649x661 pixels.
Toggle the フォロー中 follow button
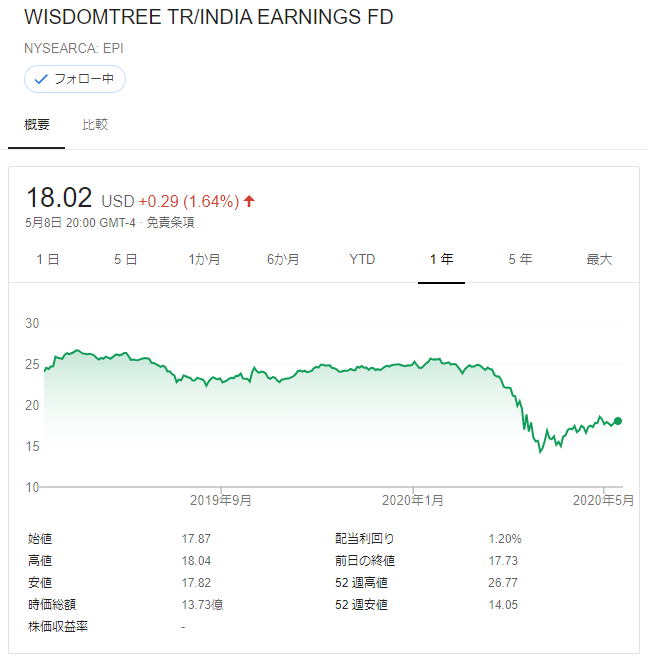[75, 79]
